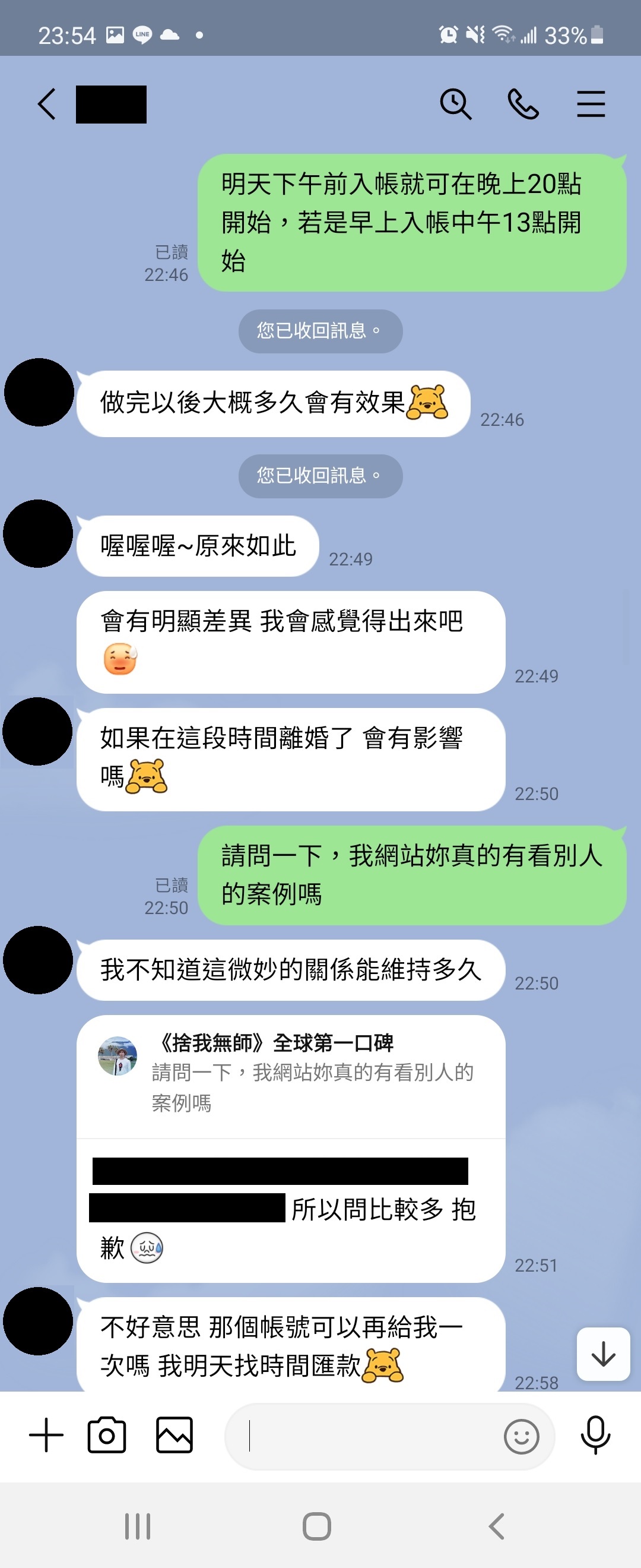This screenshot has width=641, height=1568.
Task: Open the recent apps view
Action: pyautogui.click(x=138, y=1526)
